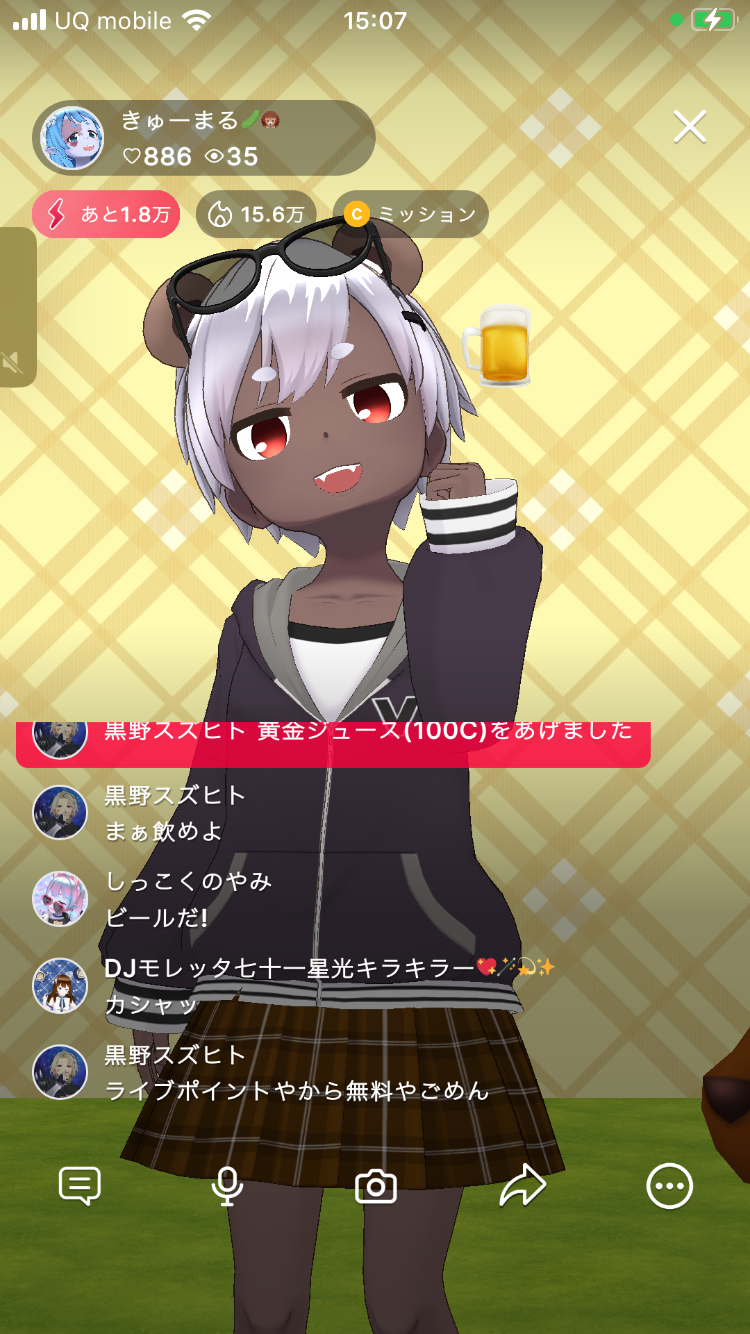750x1334 pixels.
Task: Tap the あと1.8万 rank chip
Action: (106, 214)
